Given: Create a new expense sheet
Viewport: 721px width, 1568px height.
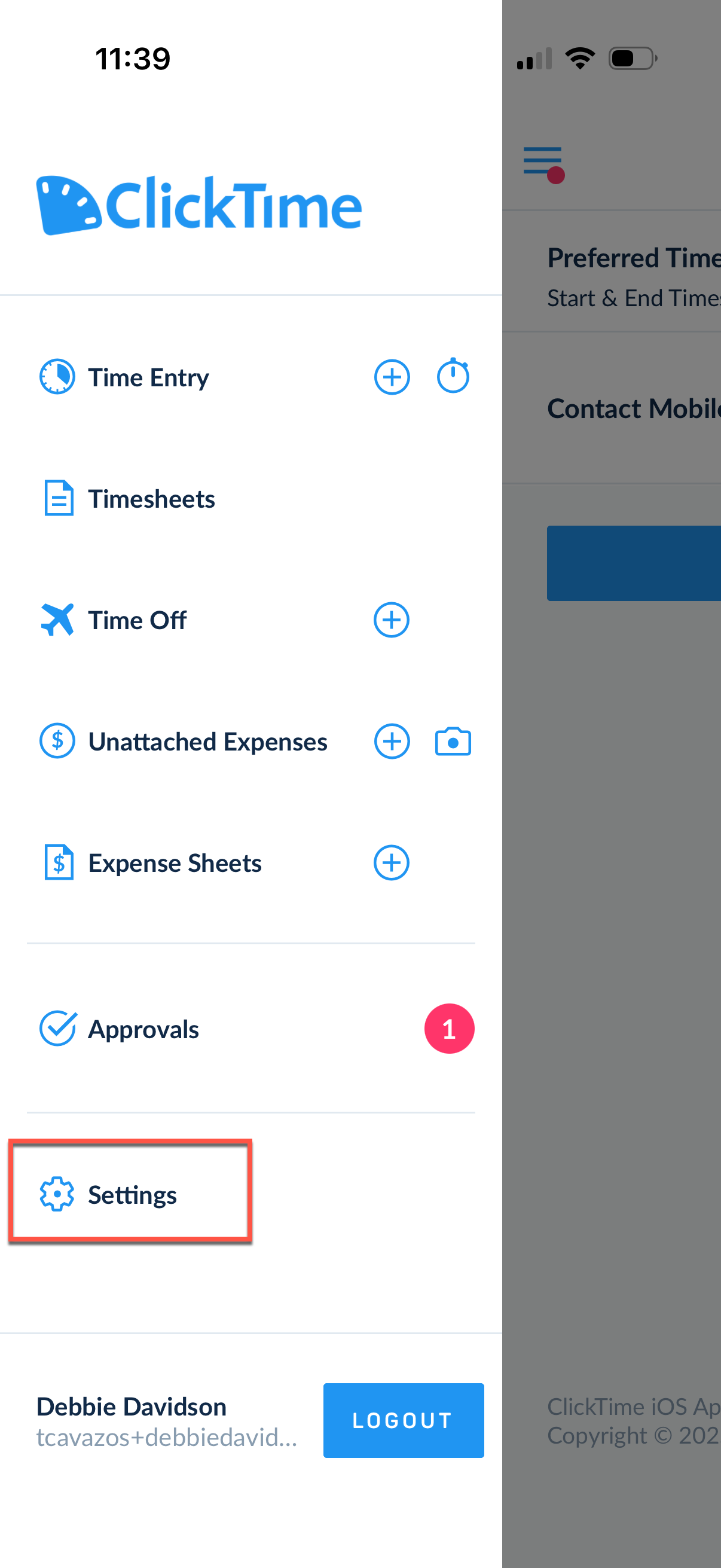Looking at the screenshot, I should point(391,863).
